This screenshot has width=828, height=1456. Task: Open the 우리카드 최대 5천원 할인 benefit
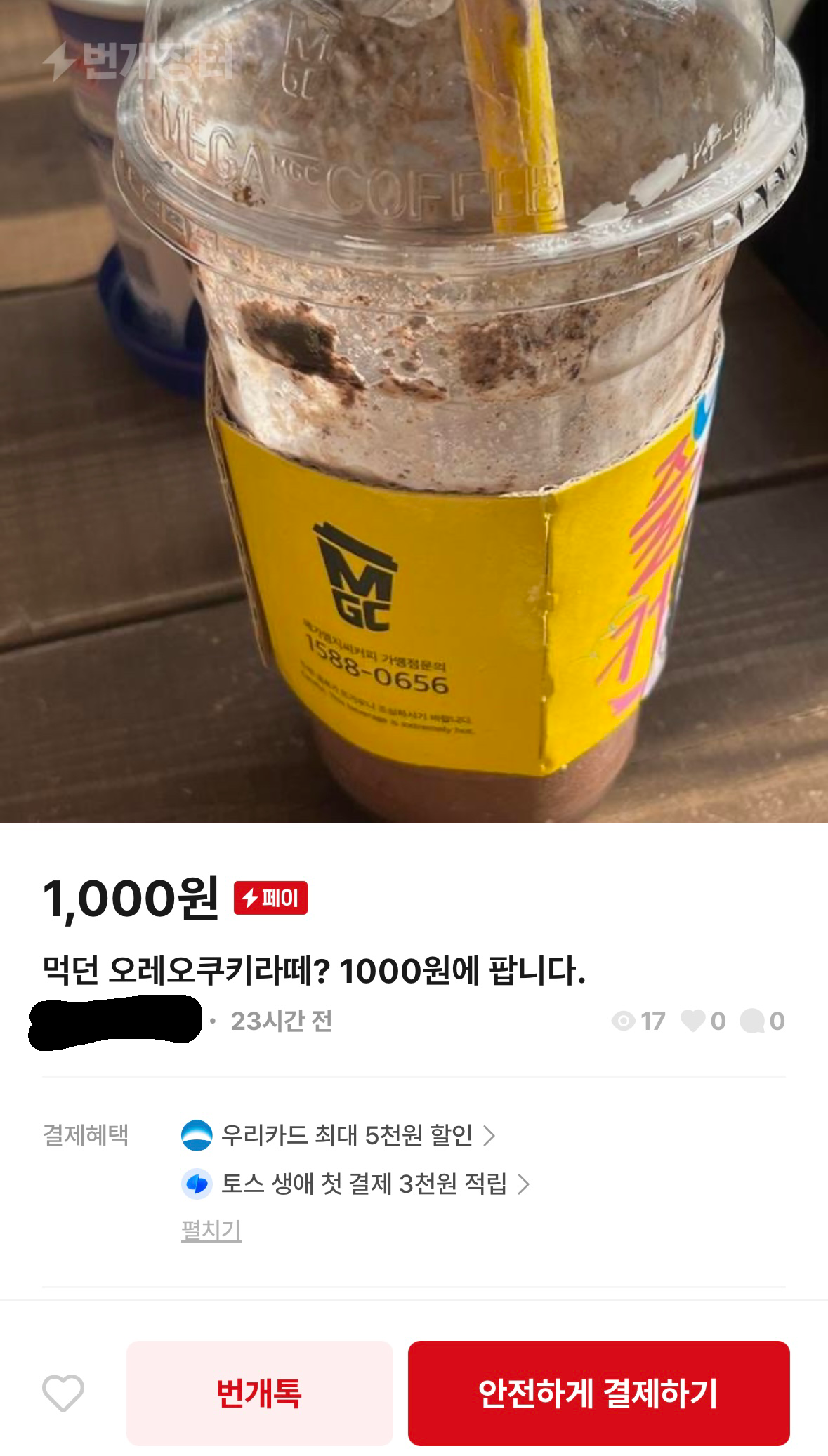click(339, 1135)
